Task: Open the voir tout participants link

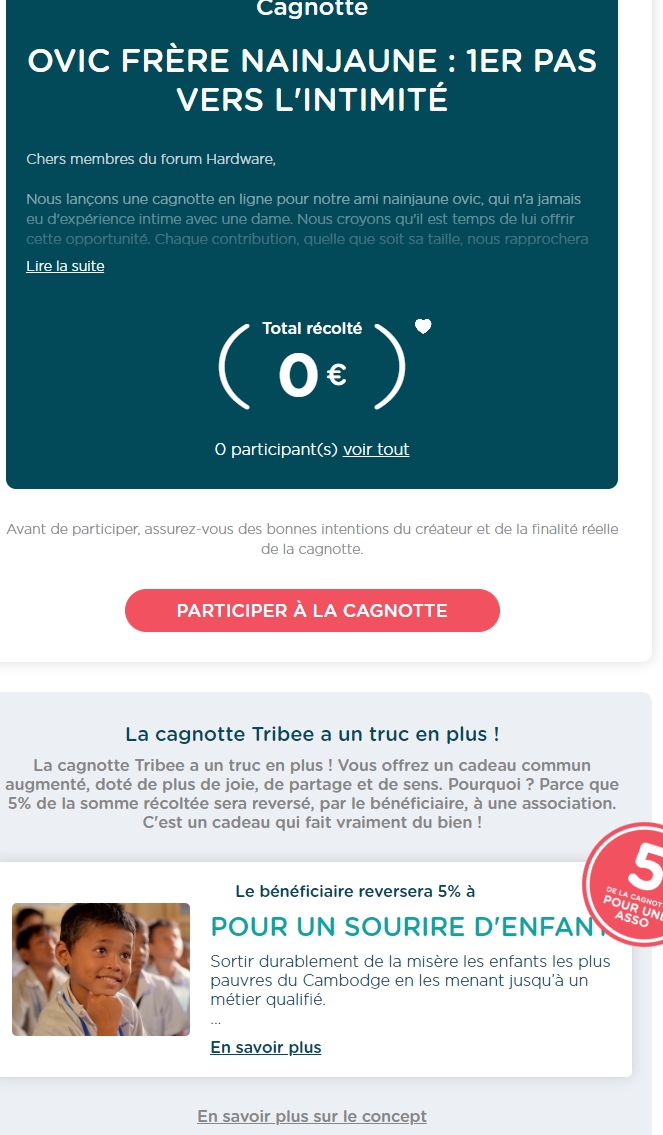Action: [x=376, y=450]
